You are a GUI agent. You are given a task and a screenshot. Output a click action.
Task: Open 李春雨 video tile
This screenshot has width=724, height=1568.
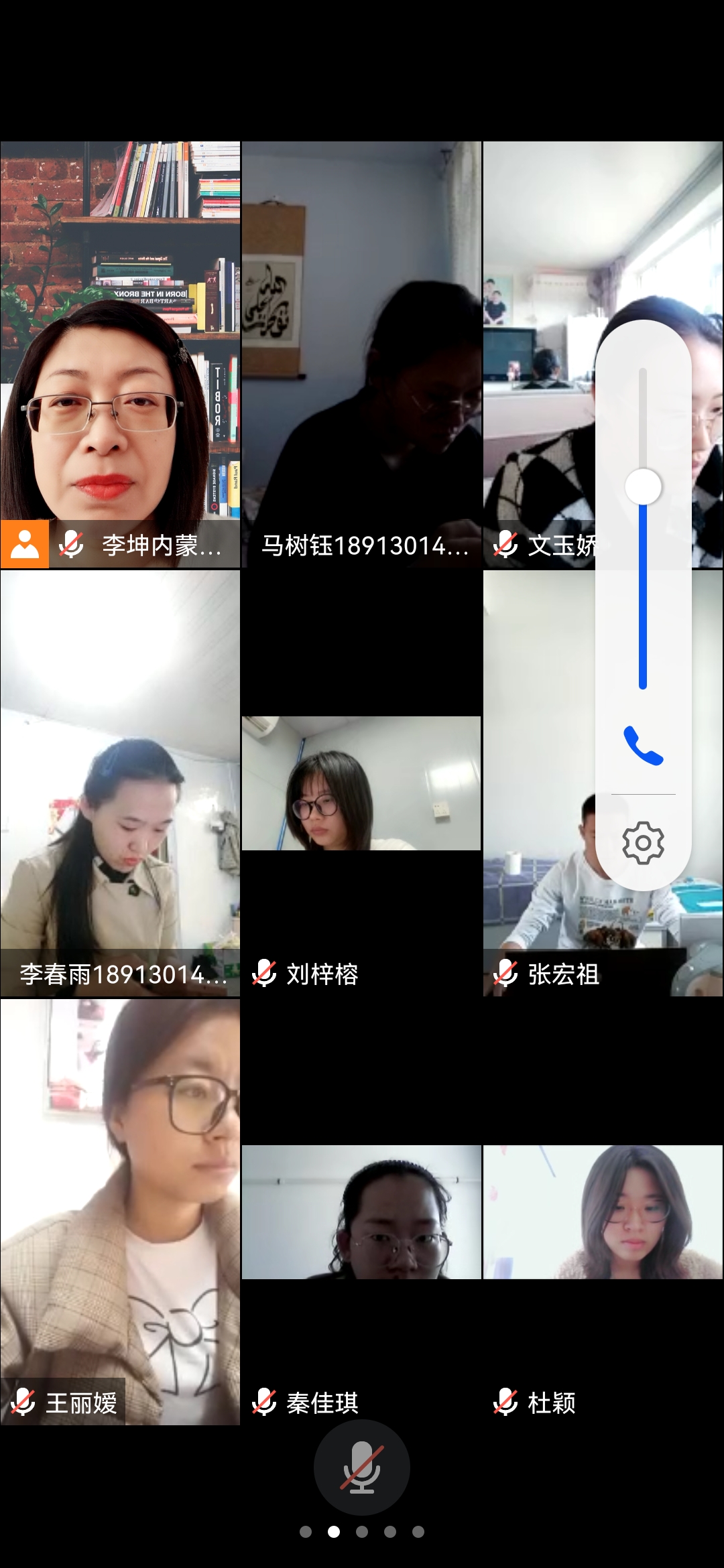pyautogui.click(x=121, y=783)
